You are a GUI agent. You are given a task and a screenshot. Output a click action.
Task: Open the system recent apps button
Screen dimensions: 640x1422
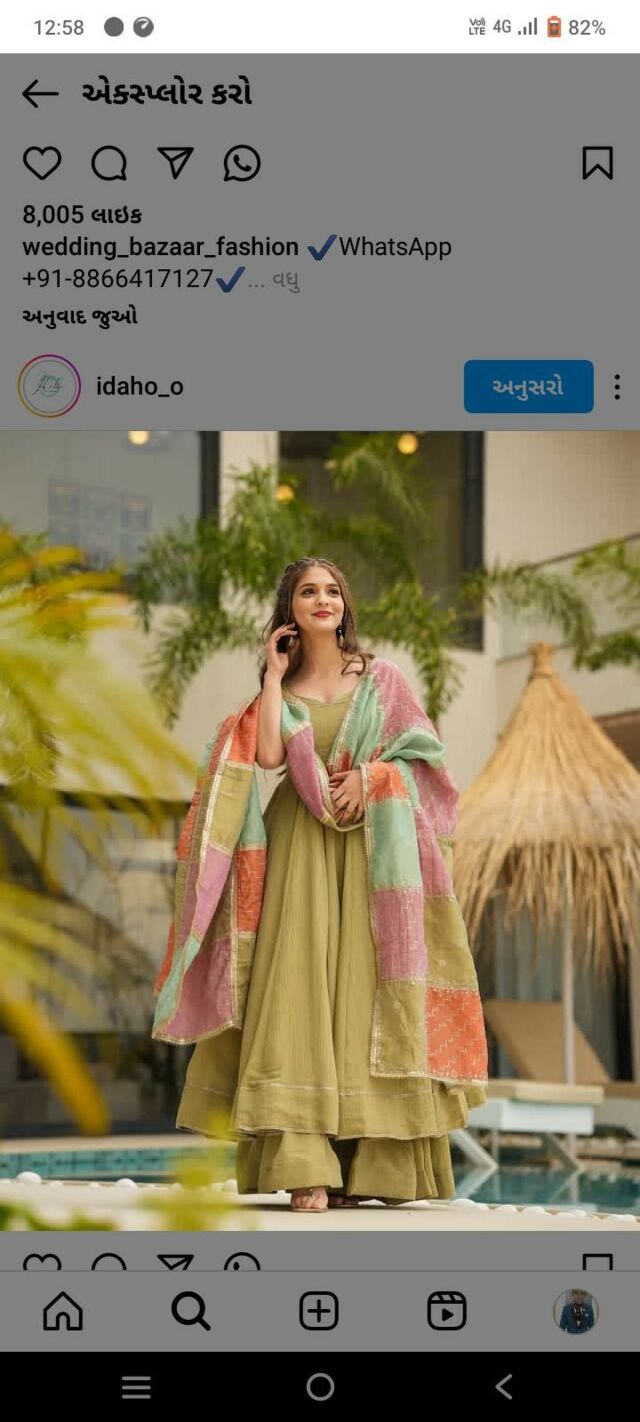pos(136,1387)
